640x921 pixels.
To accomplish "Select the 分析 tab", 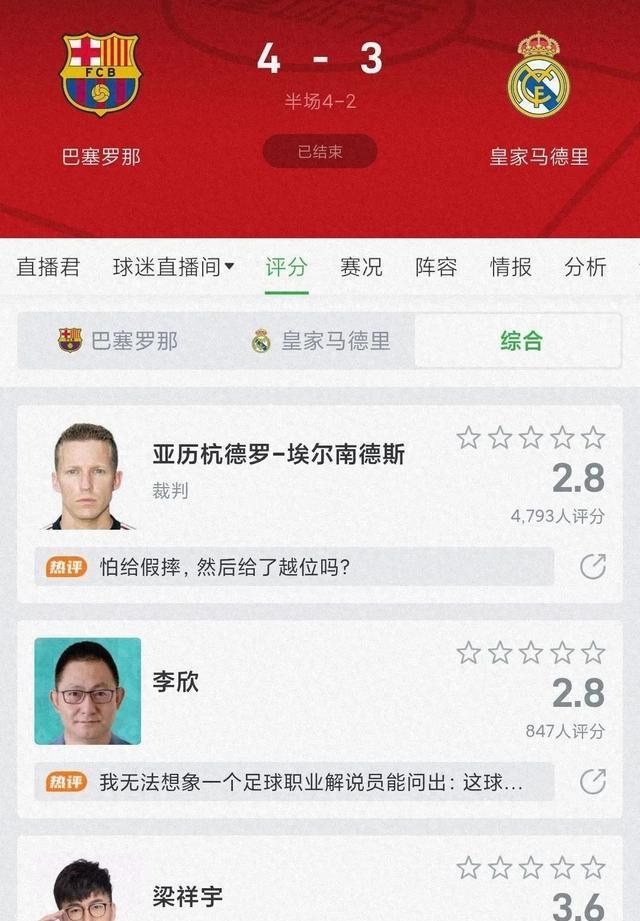I will tap(585, 267).
